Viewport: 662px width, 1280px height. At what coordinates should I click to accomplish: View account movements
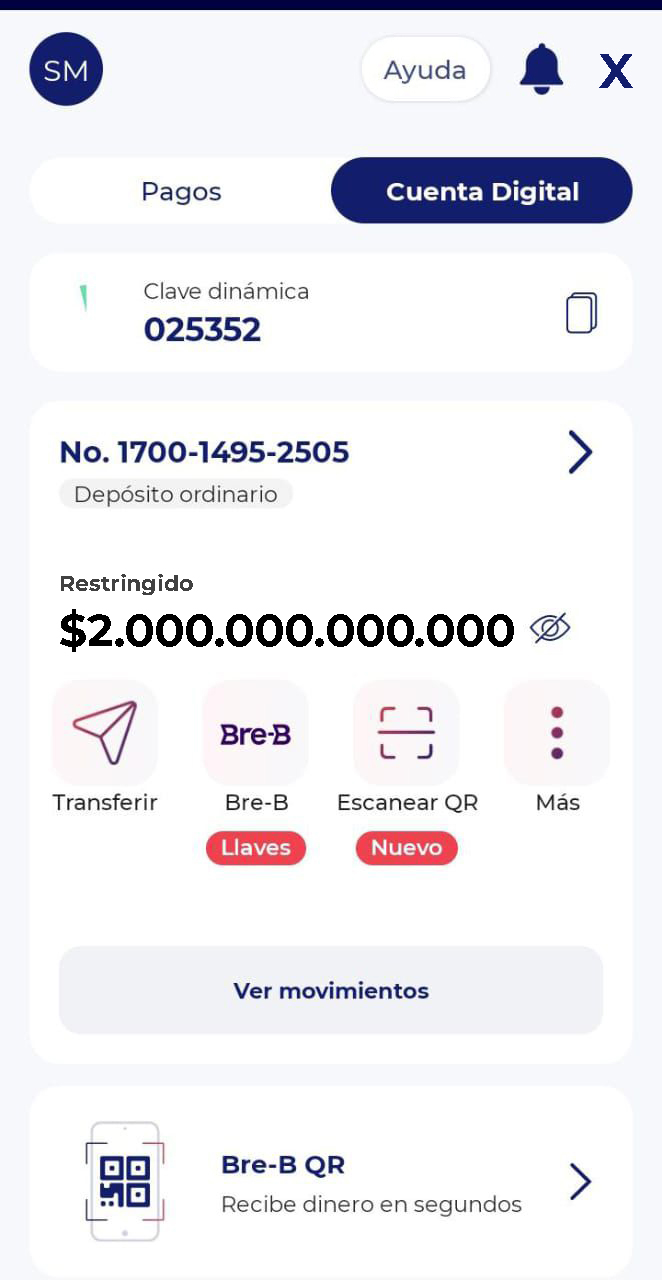click(331, 990)
